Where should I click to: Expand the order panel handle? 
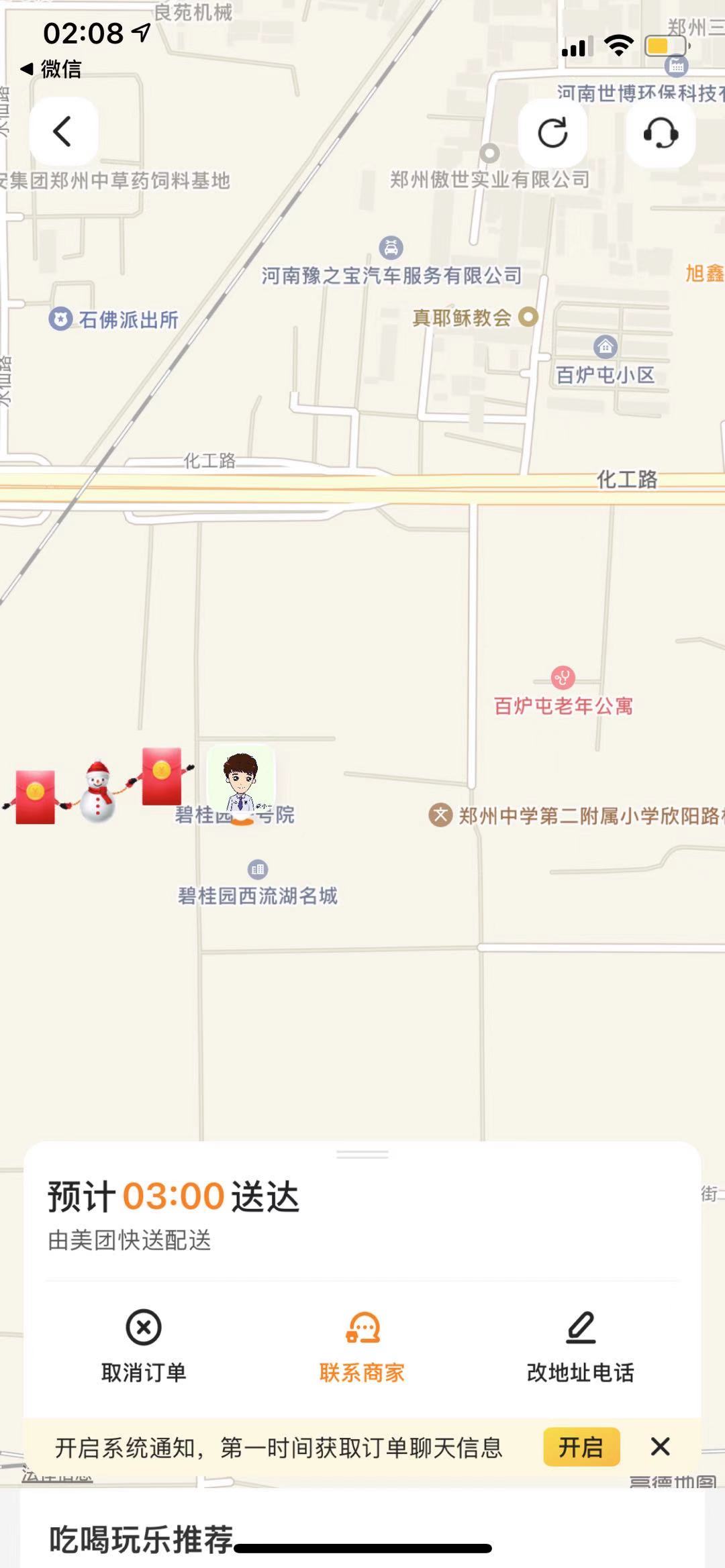362,1154
